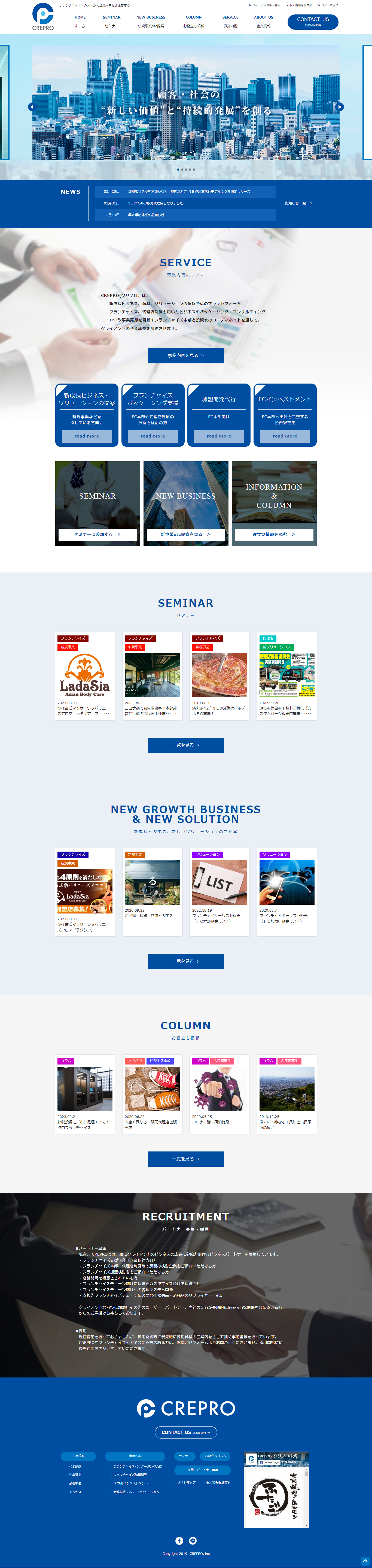The image size is (372, 1568).
Task: Open the NEW BUSINESS nav item
Action: (x=151, y=21)
